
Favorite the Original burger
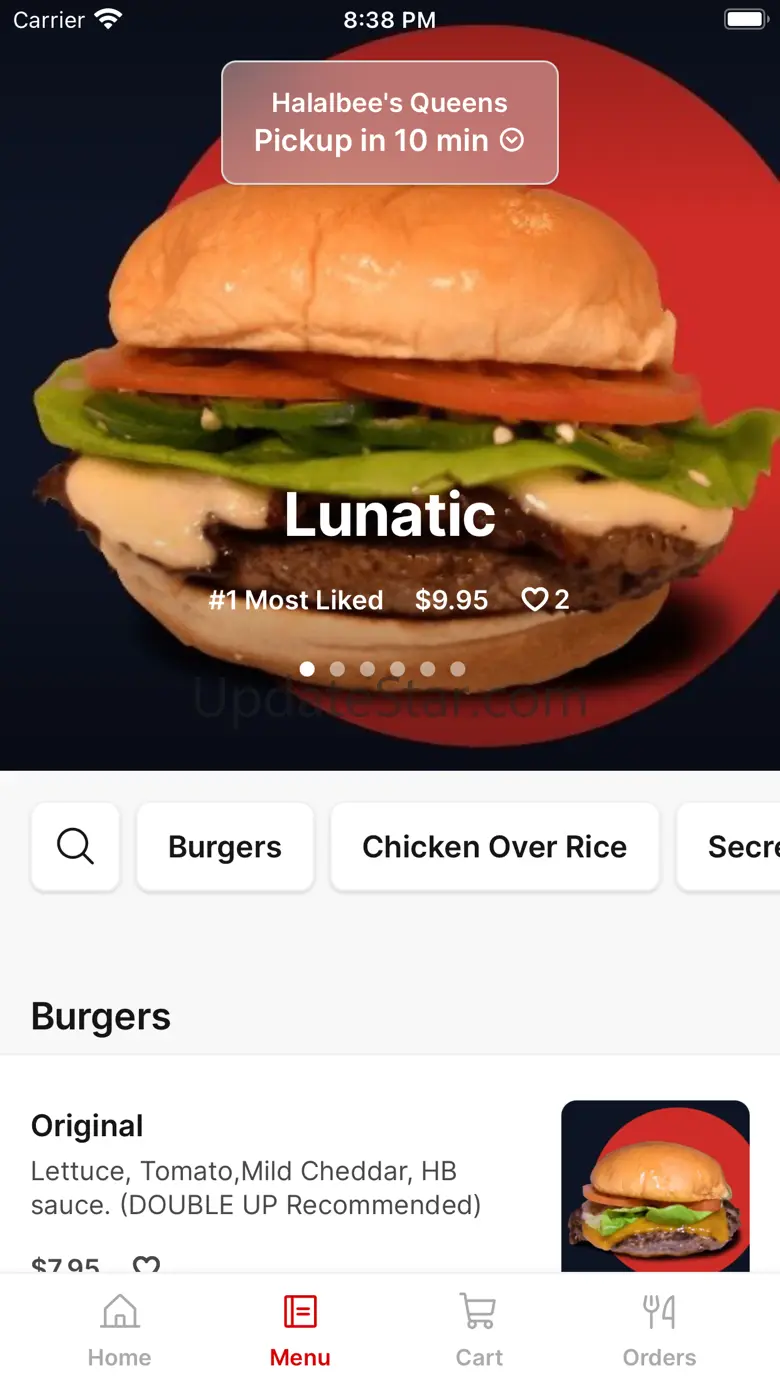(146, 1264)
